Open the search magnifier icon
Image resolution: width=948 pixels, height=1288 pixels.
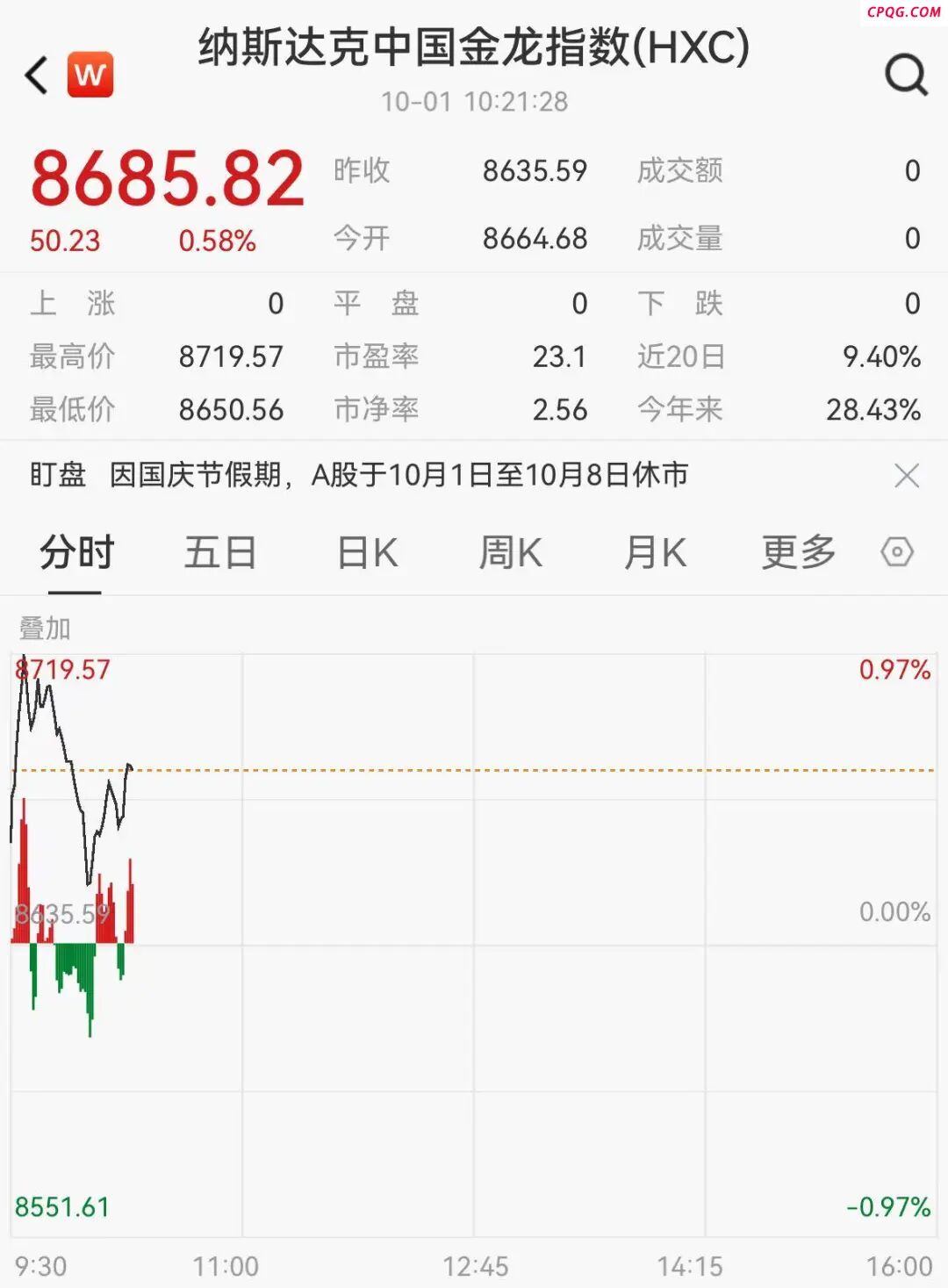point(906,76)
